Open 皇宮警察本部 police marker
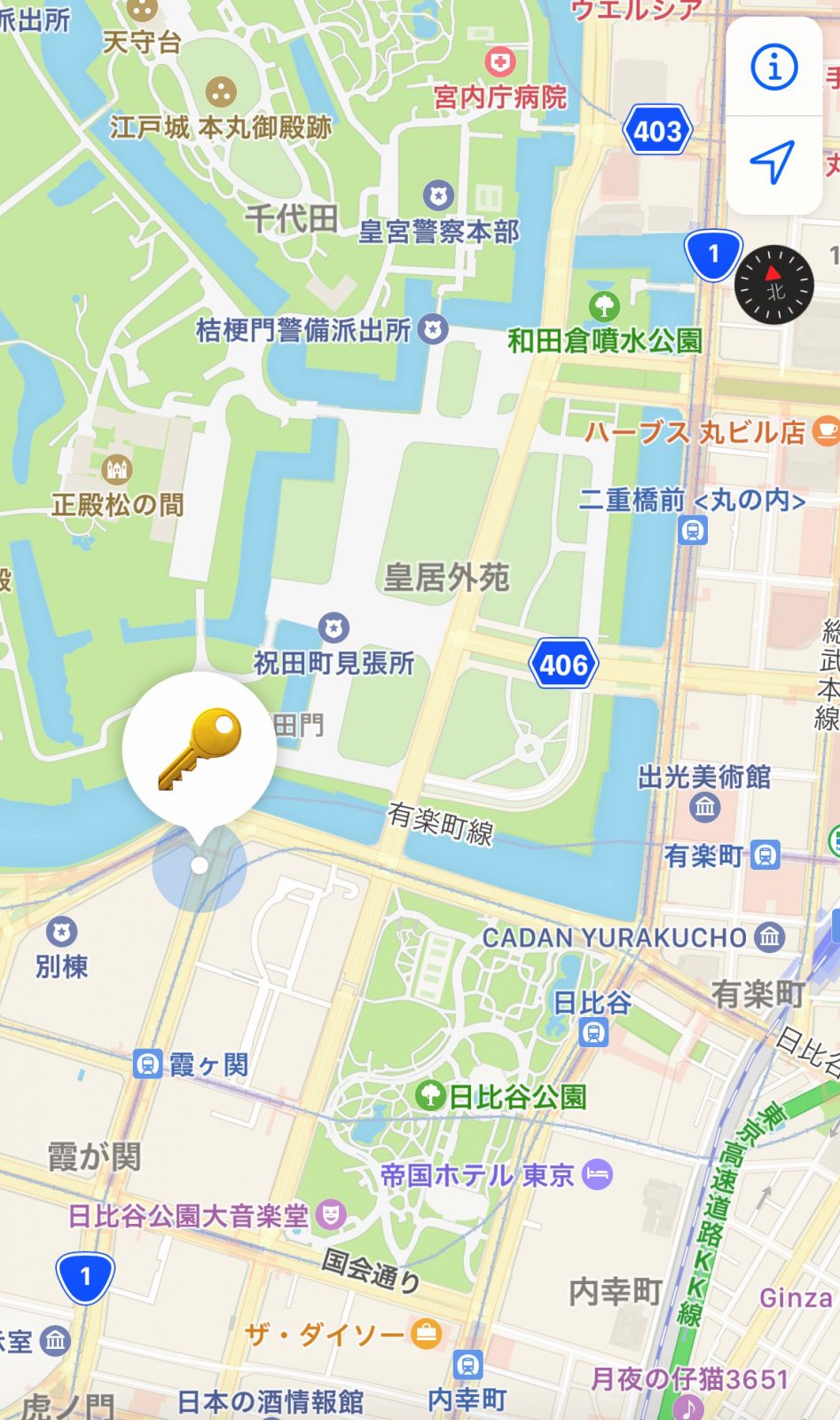 (438, 195)
